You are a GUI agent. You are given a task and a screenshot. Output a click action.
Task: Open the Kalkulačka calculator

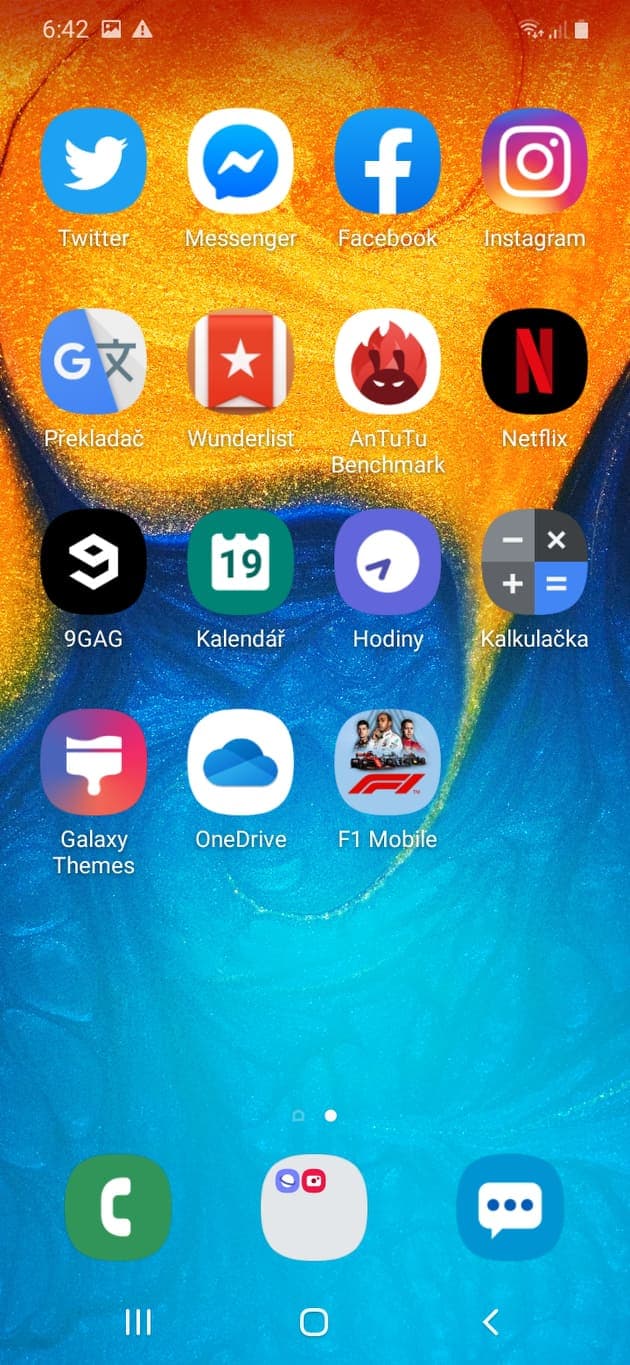point(534,561)
